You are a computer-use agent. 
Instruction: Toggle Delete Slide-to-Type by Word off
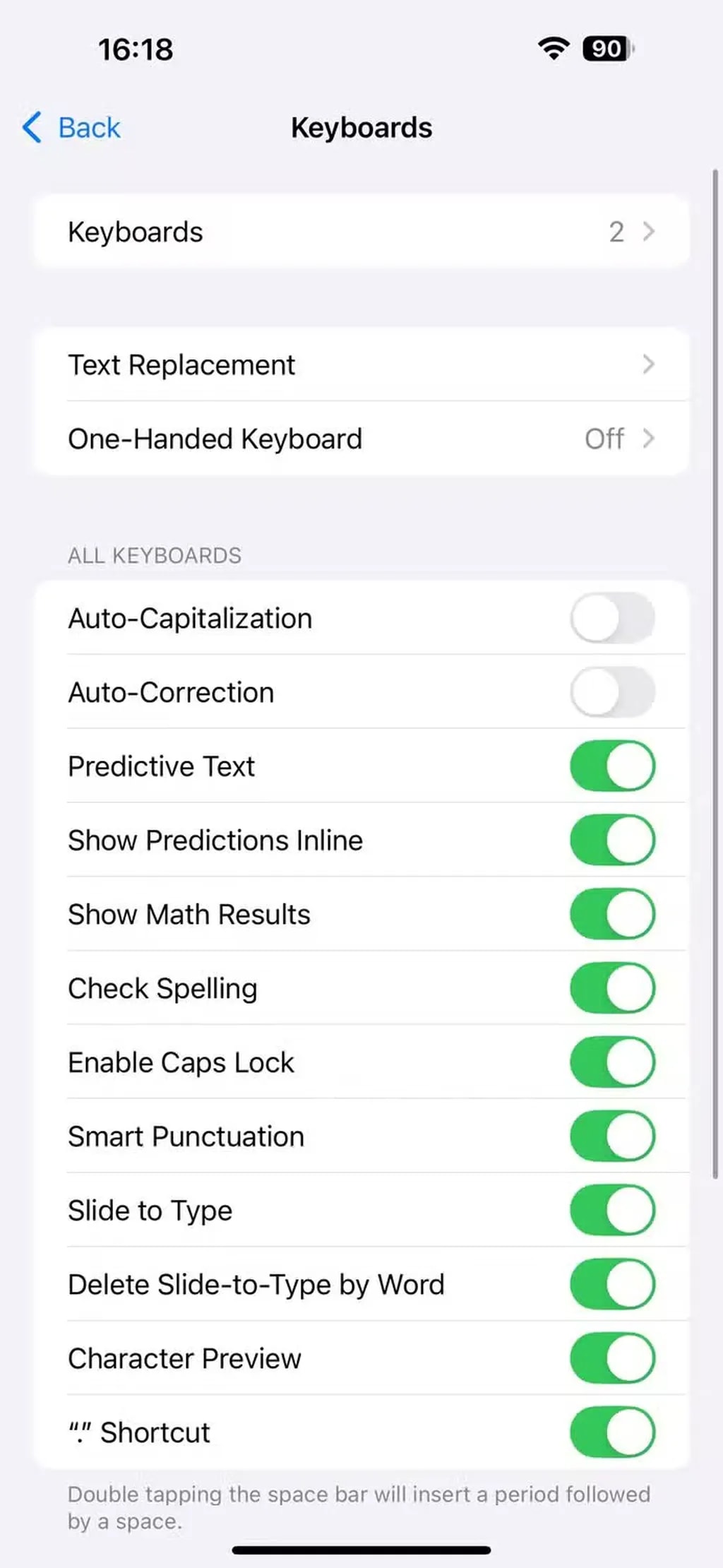pyautogui.click(x=611, y=1284)
